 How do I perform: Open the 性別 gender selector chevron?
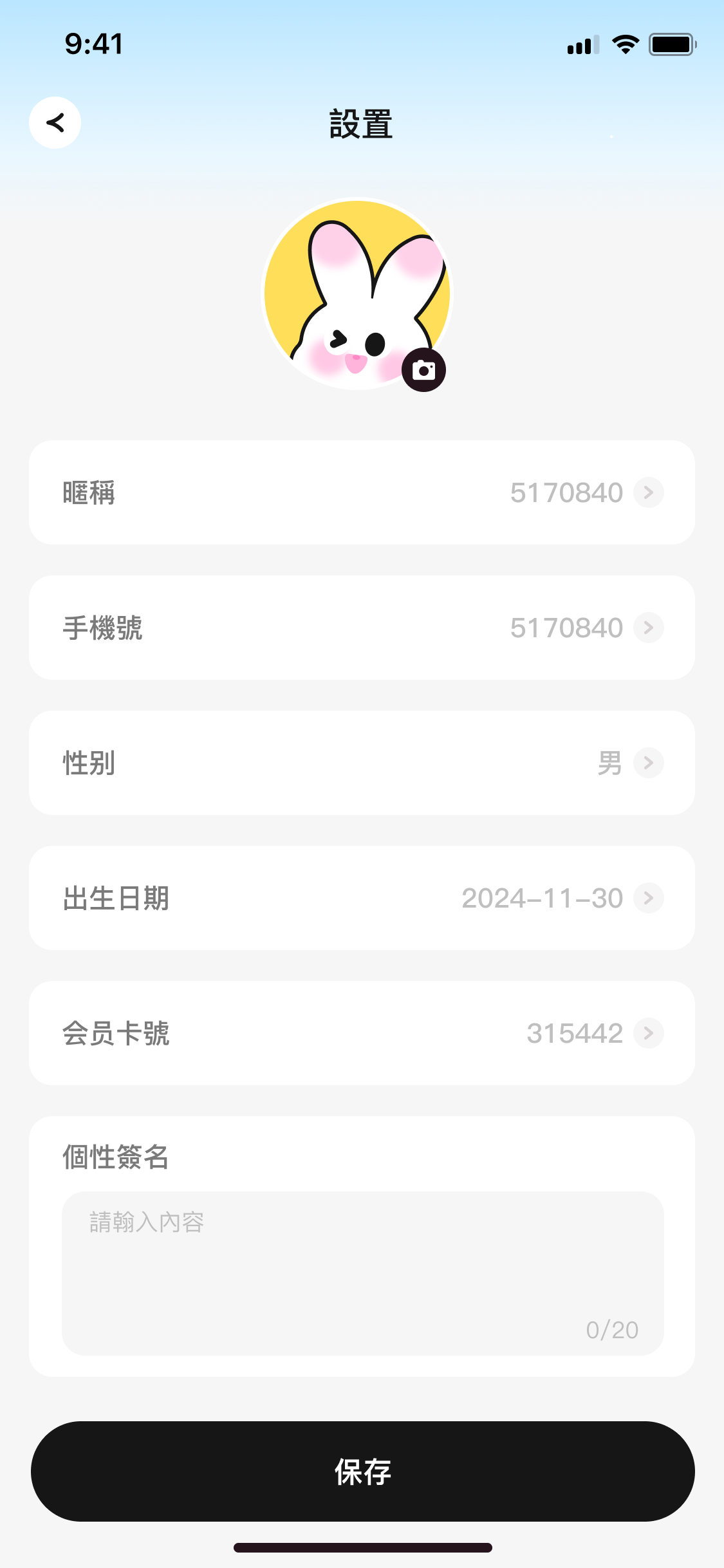point(649,763)
